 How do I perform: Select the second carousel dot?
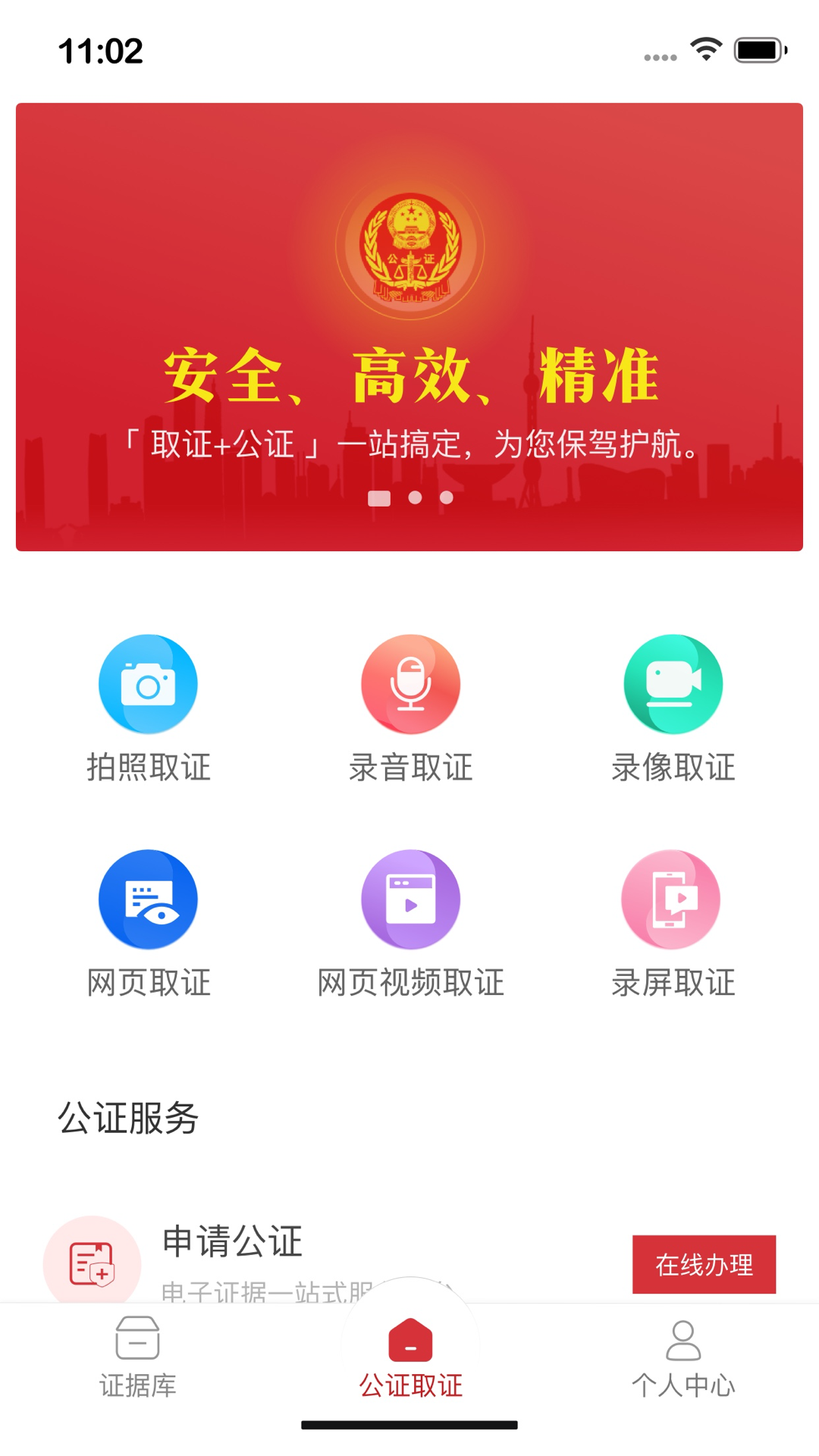click(x=416, y=497)
